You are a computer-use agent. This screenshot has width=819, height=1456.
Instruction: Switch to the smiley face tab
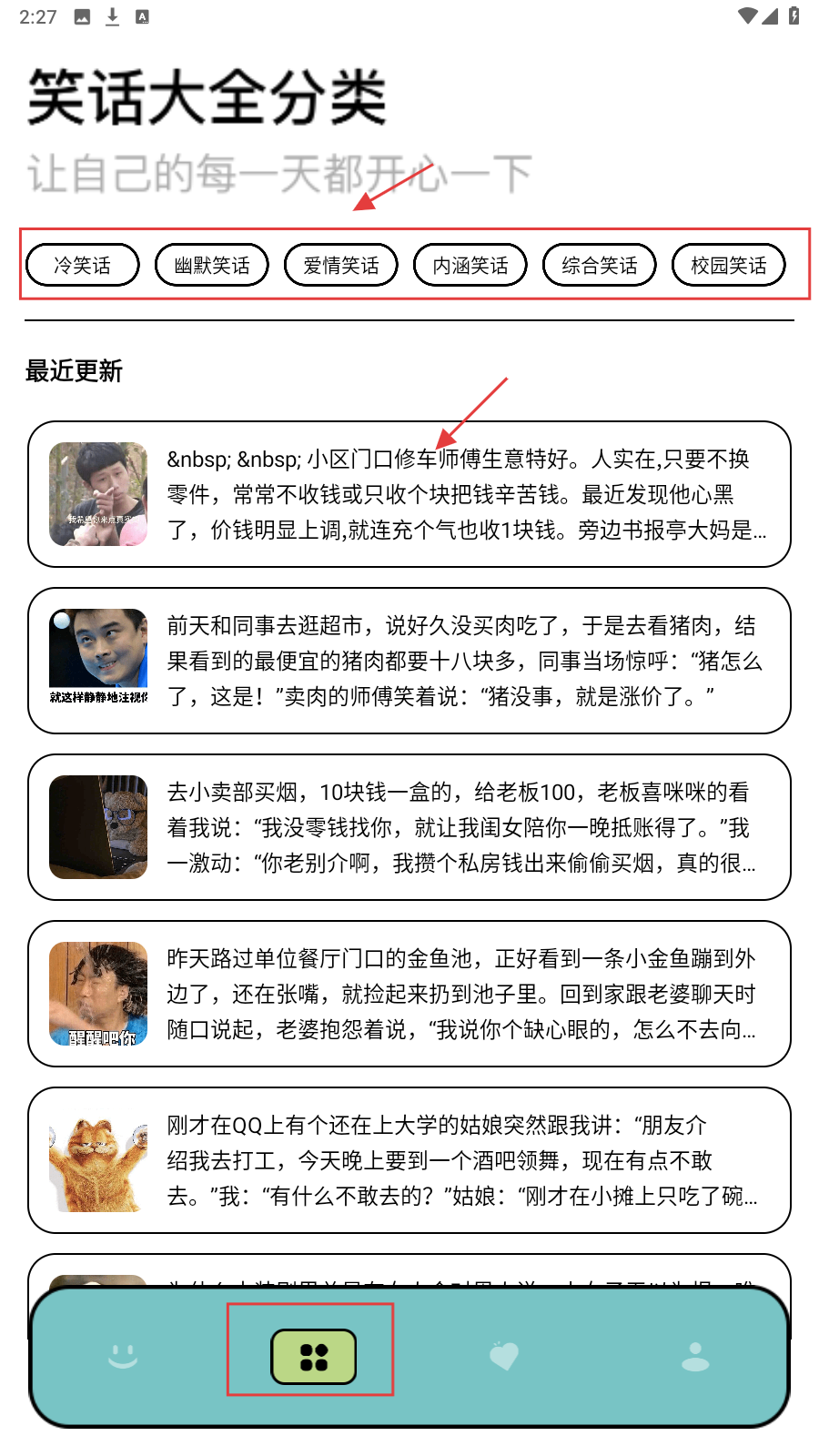[123, 1357]
